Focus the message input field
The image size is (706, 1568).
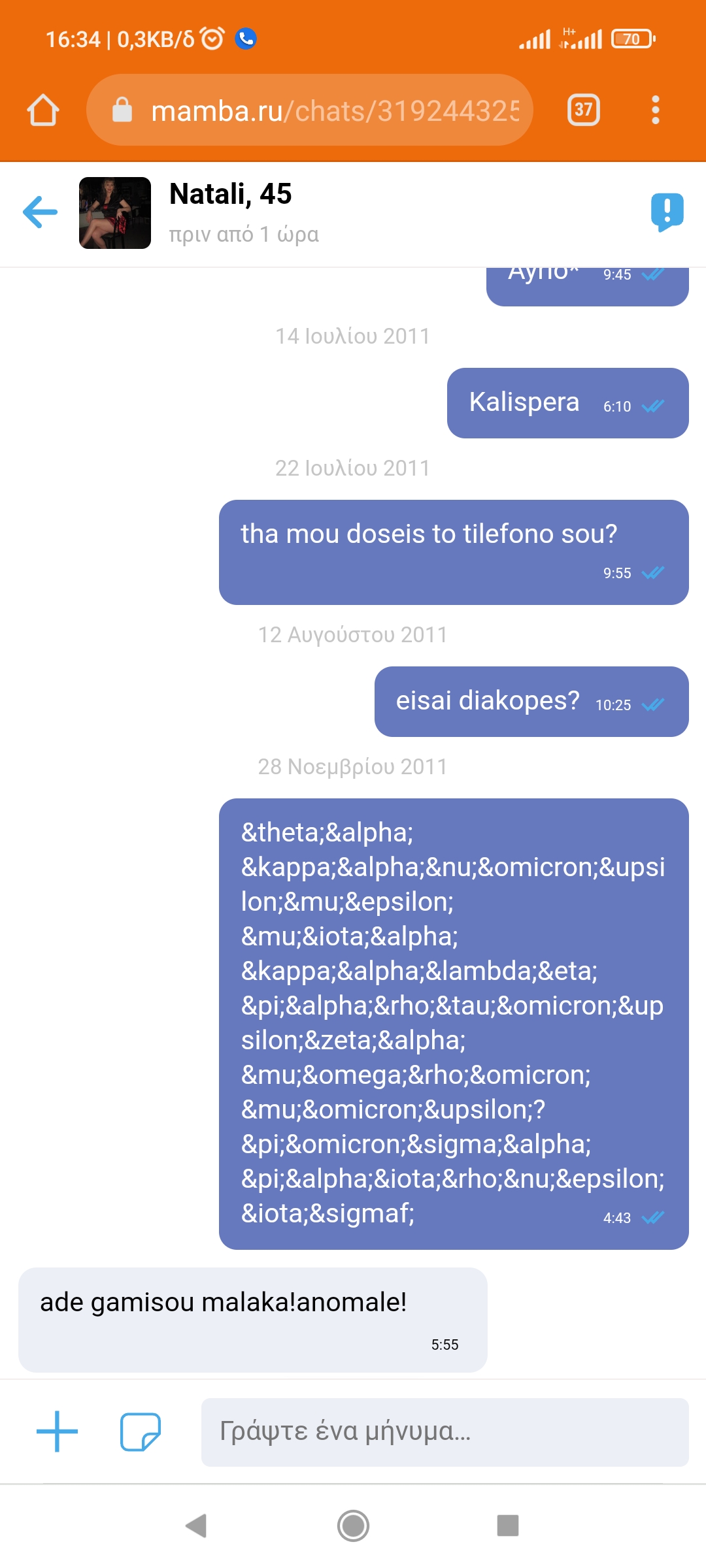[x=445, y=1431]
